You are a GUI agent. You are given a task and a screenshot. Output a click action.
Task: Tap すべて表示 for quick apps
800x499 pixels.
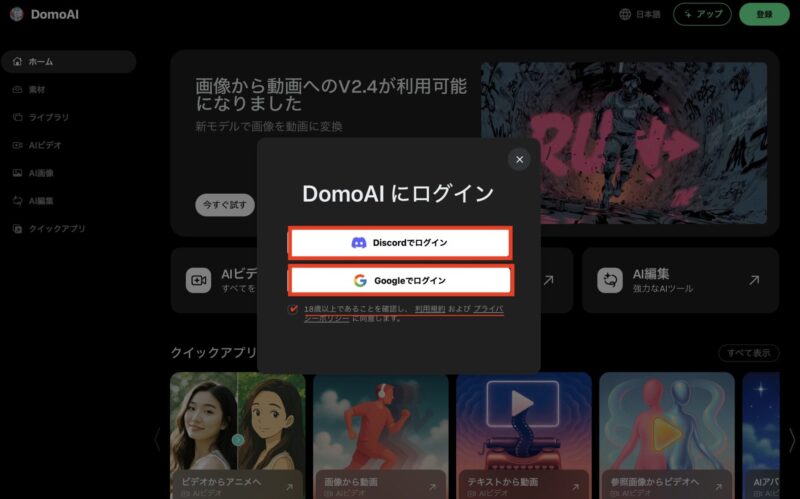pos(748,353)
